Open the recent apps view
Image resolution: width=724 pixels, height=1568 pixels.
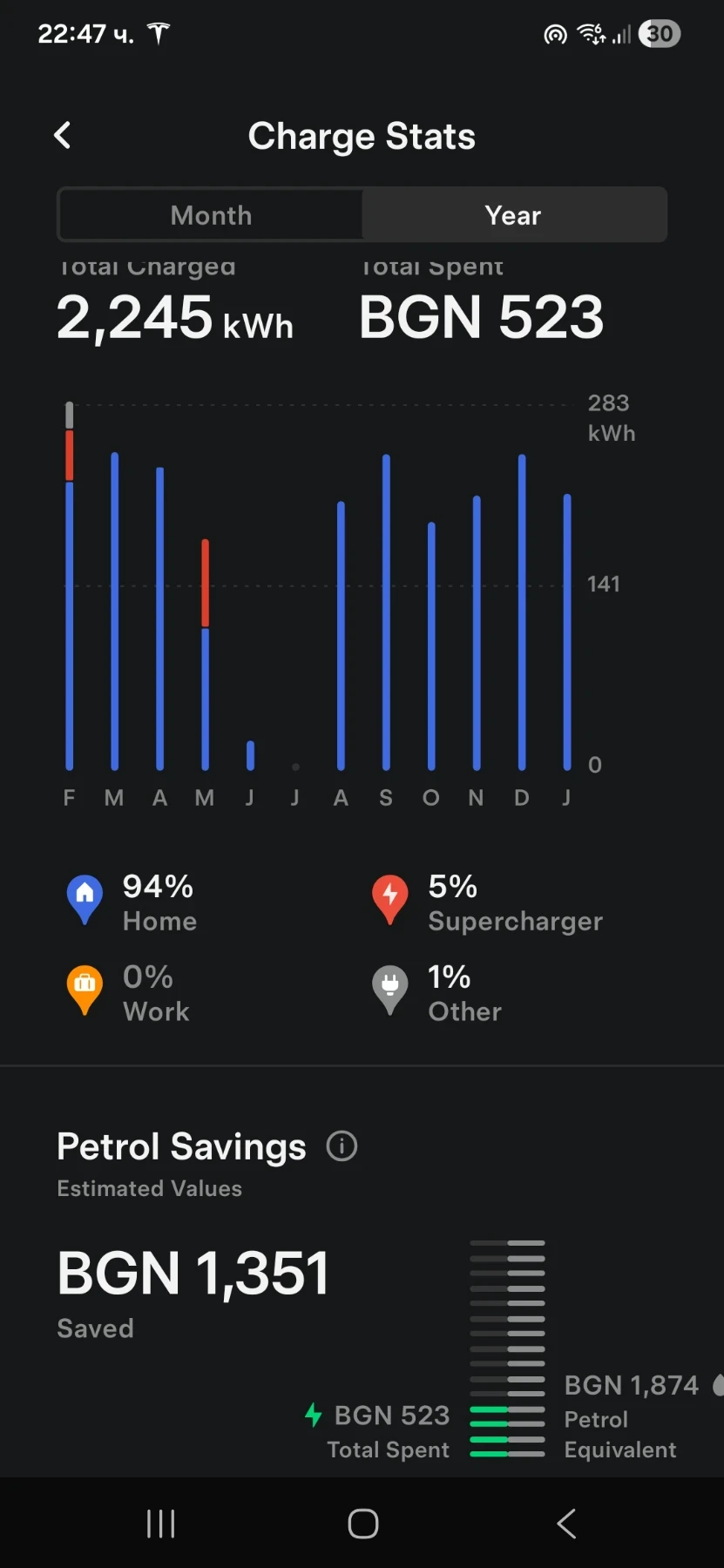coord(161,1524)
